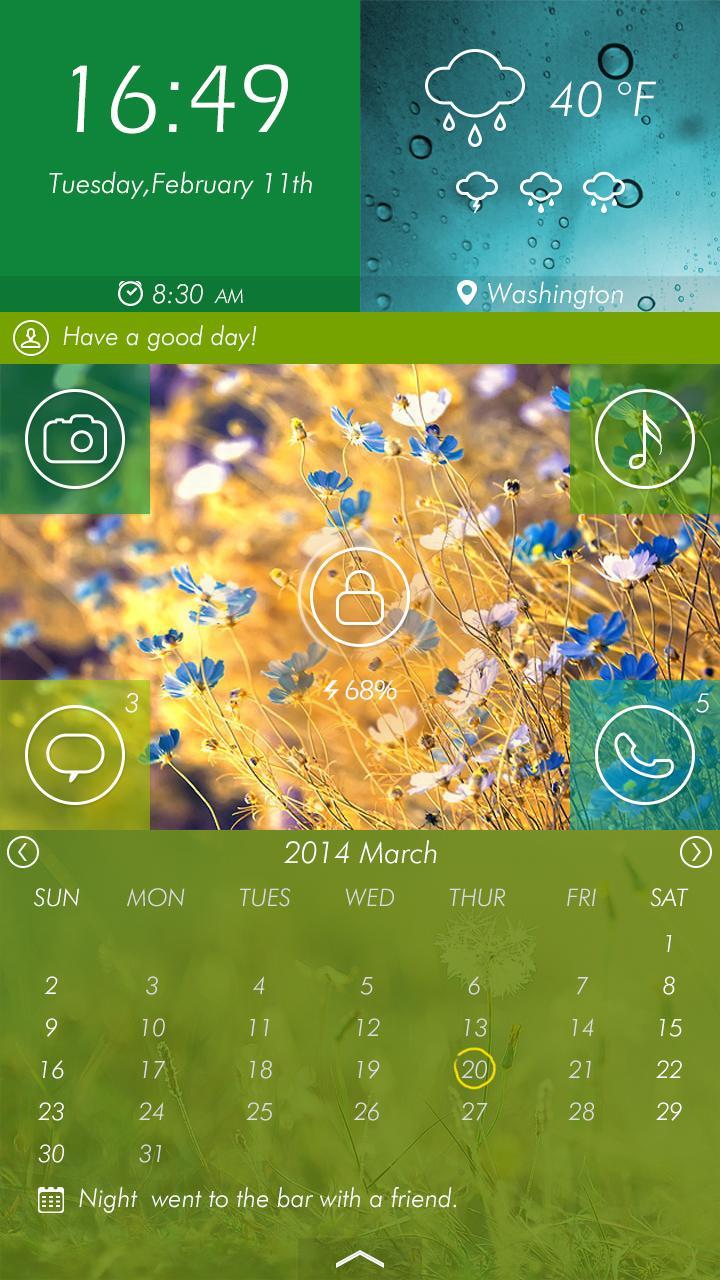720x1280 pixels.
Task: Select March 20 in the calendar
Action: point(474,1069)
